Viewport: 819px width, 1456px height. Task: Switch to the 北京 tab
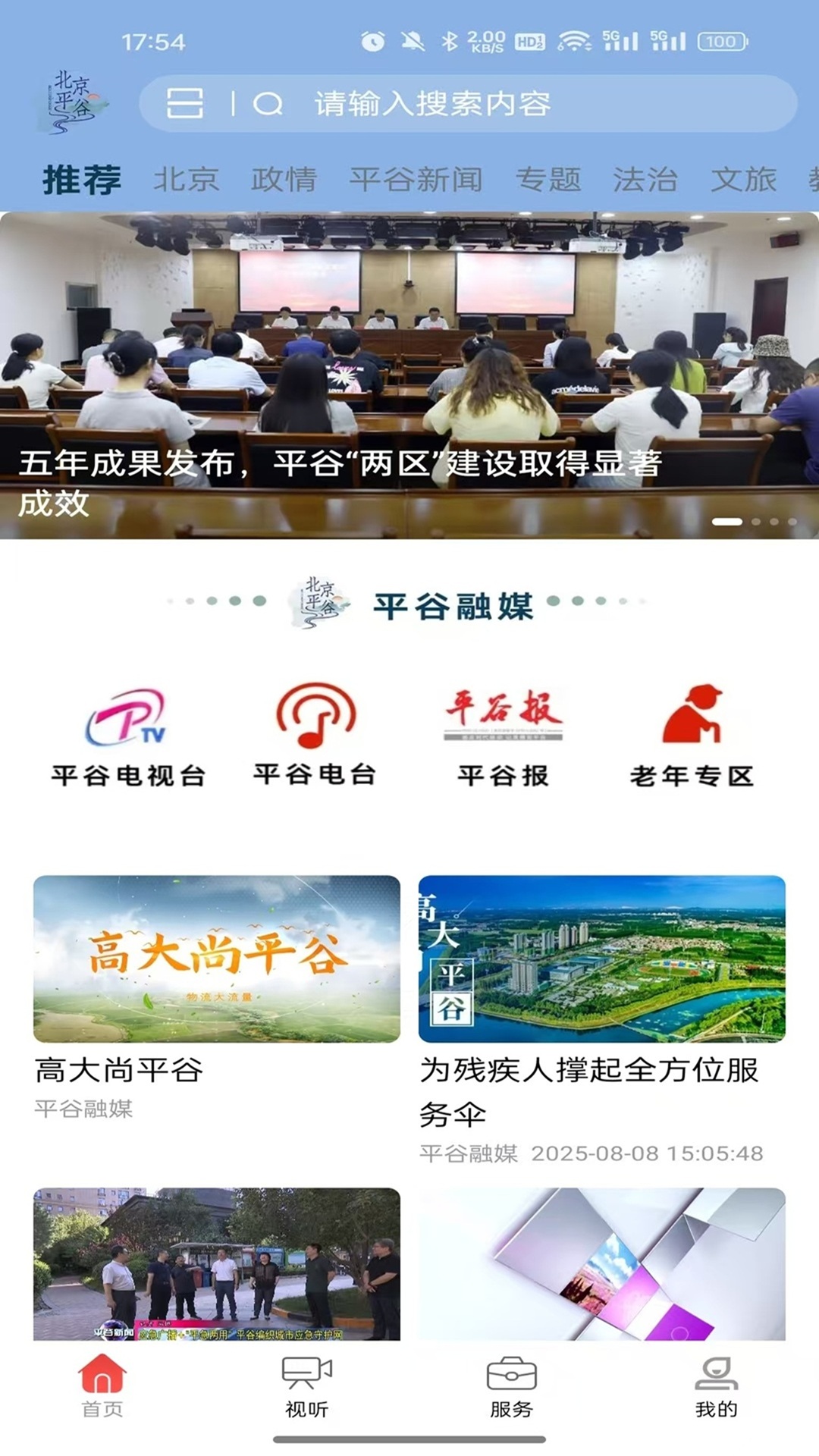(187, 178)
